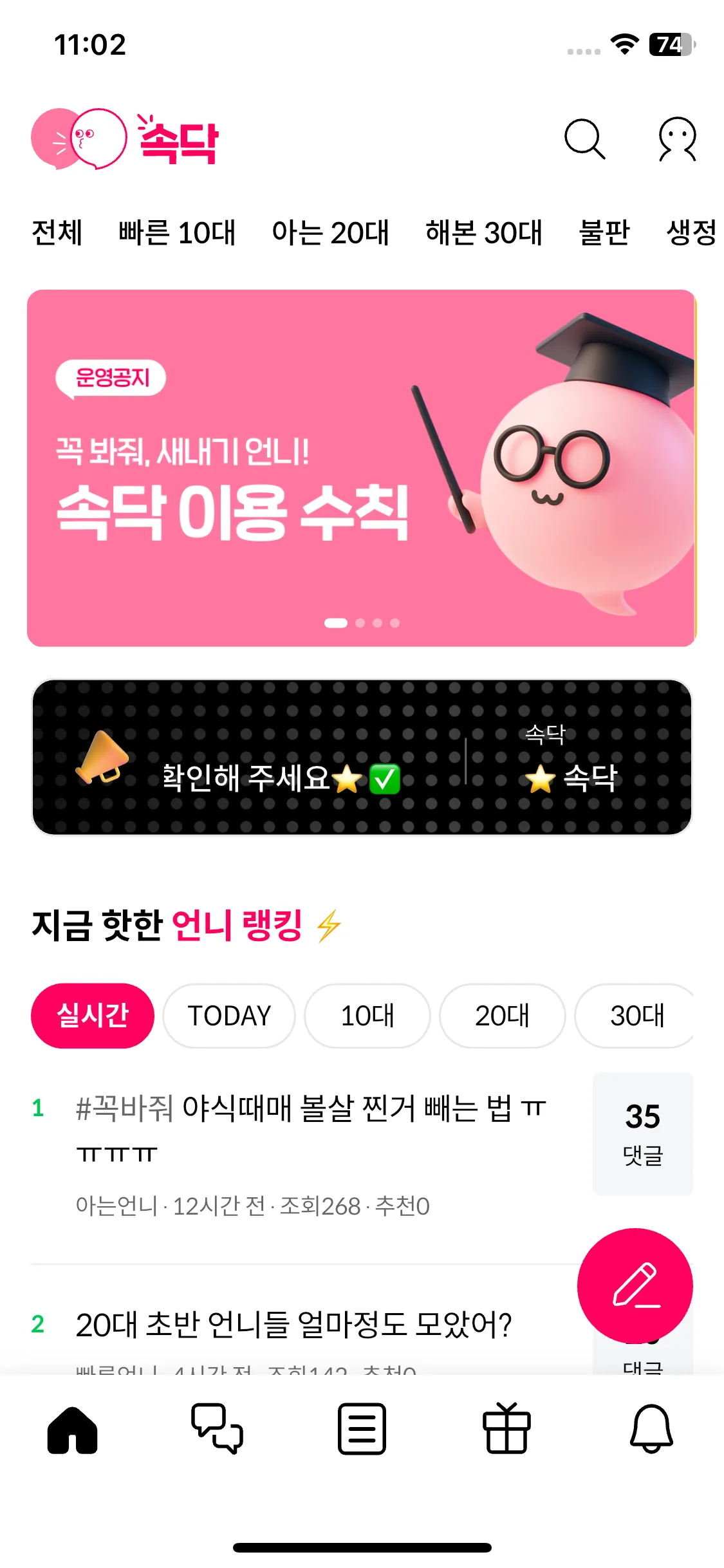Open post #꼭바줘 야식때매 볼살 찐거 빼는 법
This screenshot has width=724, height=1568.
[310, 1130]
